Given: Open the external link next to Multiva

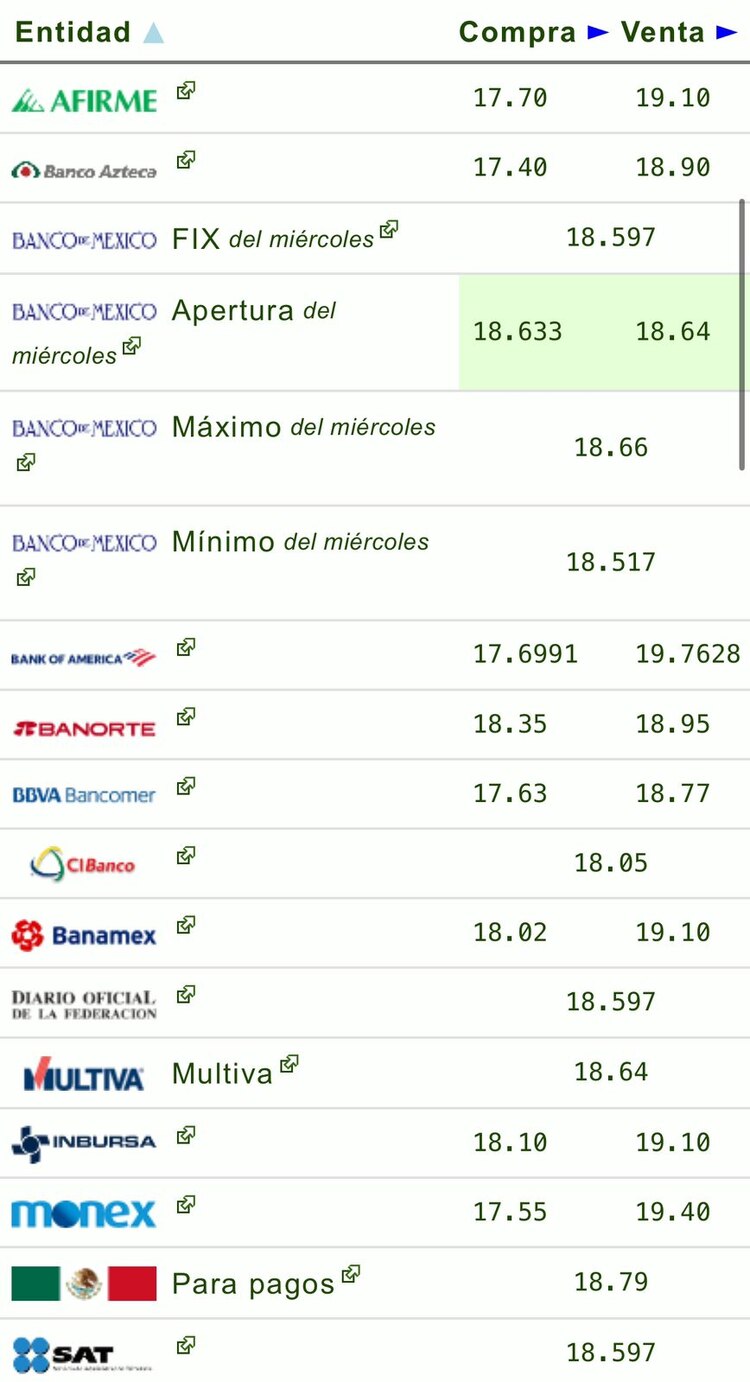Looking at the screenshot, I should tap(288, 1063).
